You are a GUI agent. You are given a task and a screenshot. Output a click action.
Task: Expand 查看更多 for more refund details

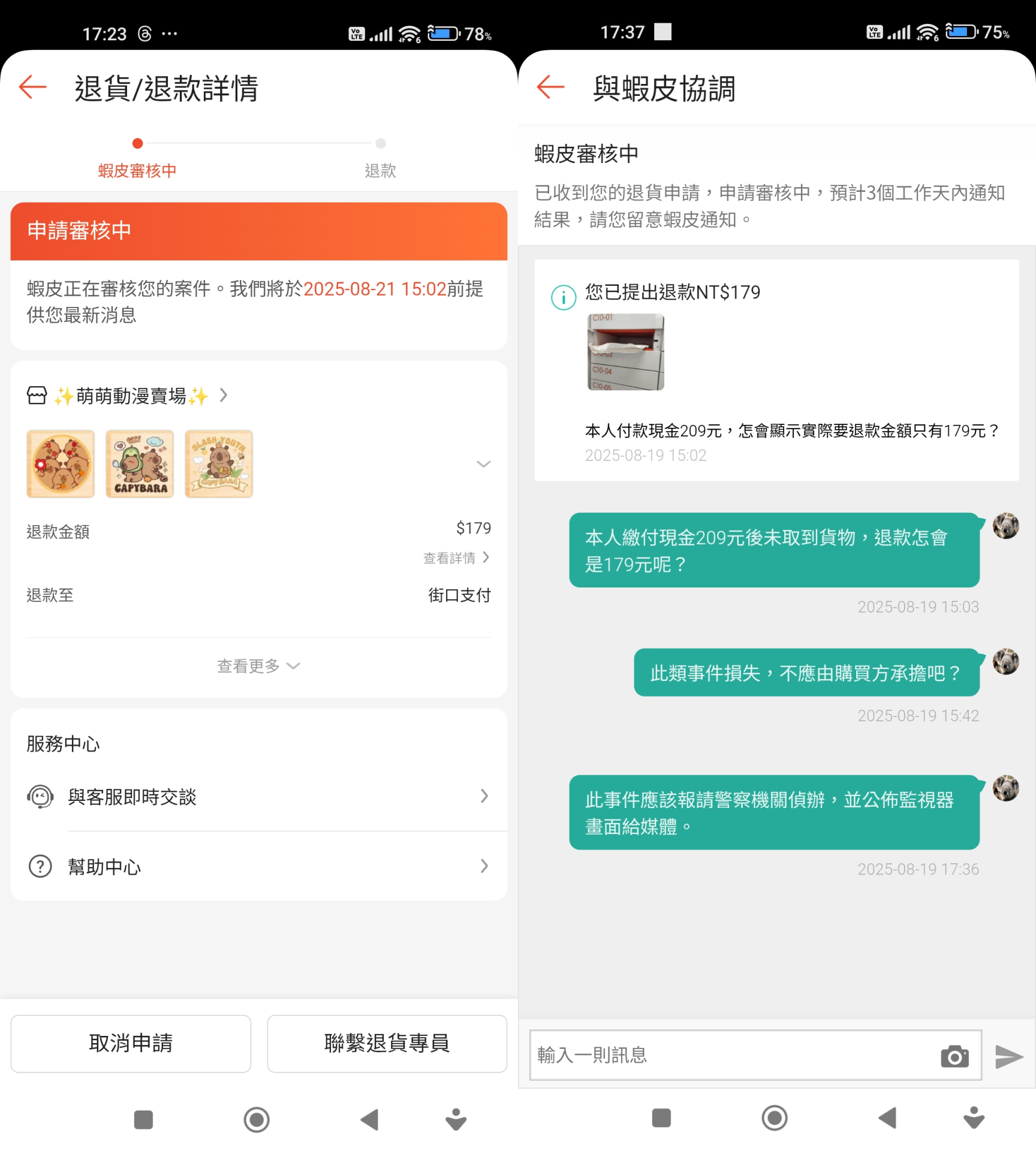(258, 666)
